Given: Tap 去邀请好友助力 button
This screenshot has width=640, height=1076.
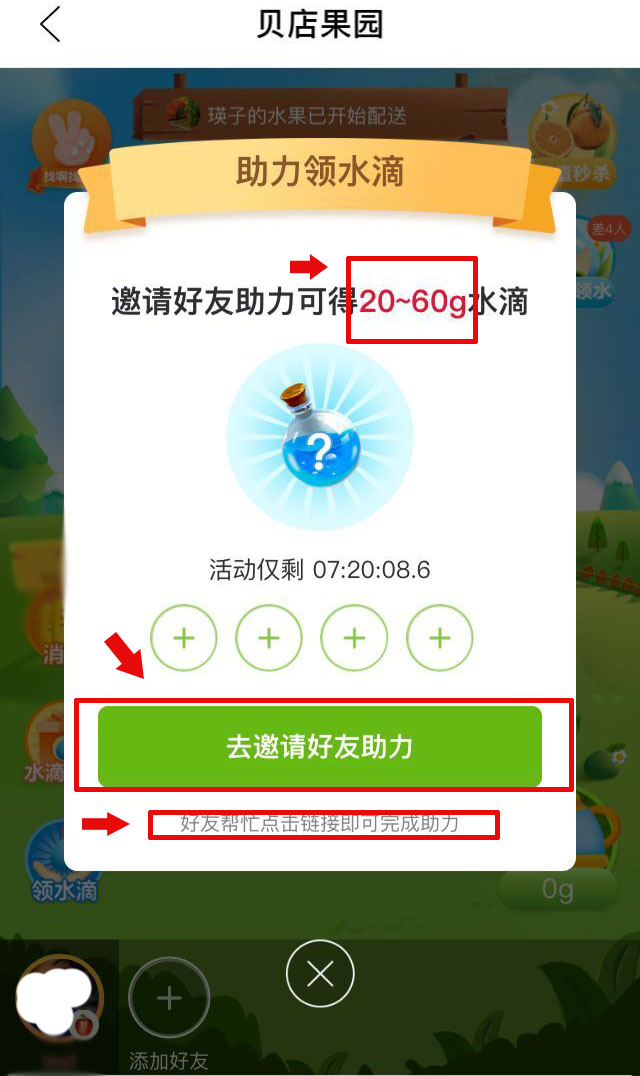Looking at the screenshot, I should click(x=320, y=747).
